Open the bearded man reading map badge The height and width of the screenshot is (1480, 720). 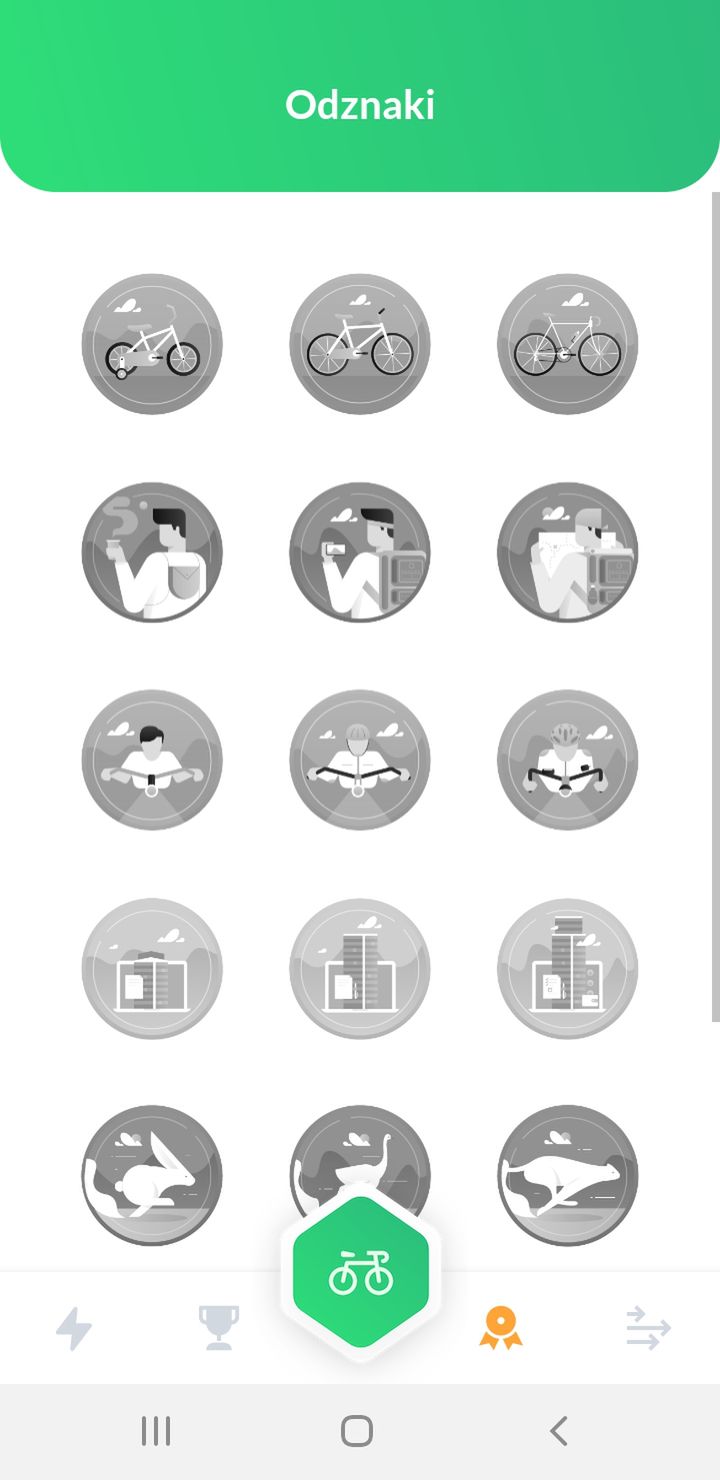[568, 552]
